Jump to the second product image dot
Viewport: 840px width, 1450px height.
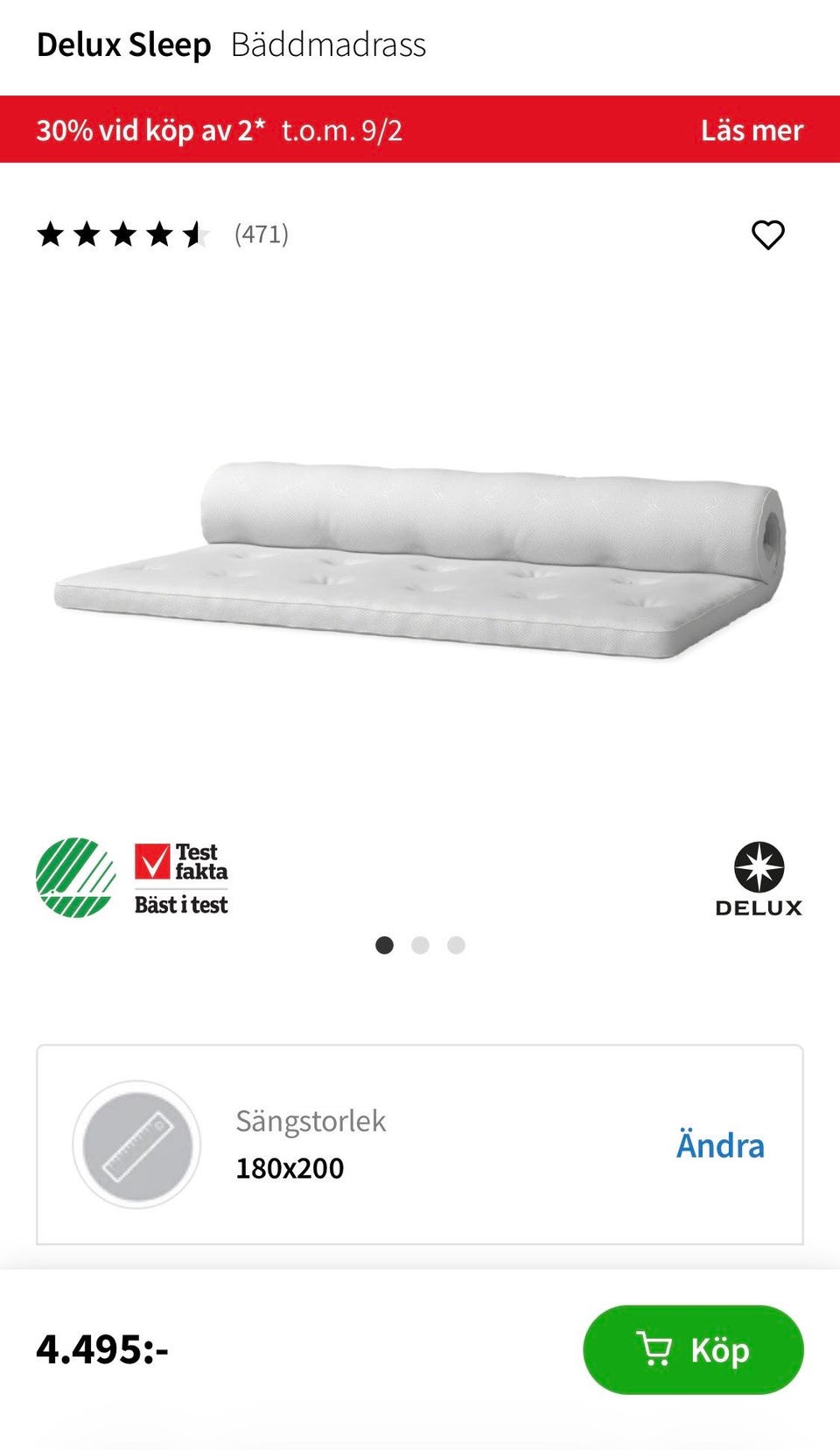[x=420, y=945]
